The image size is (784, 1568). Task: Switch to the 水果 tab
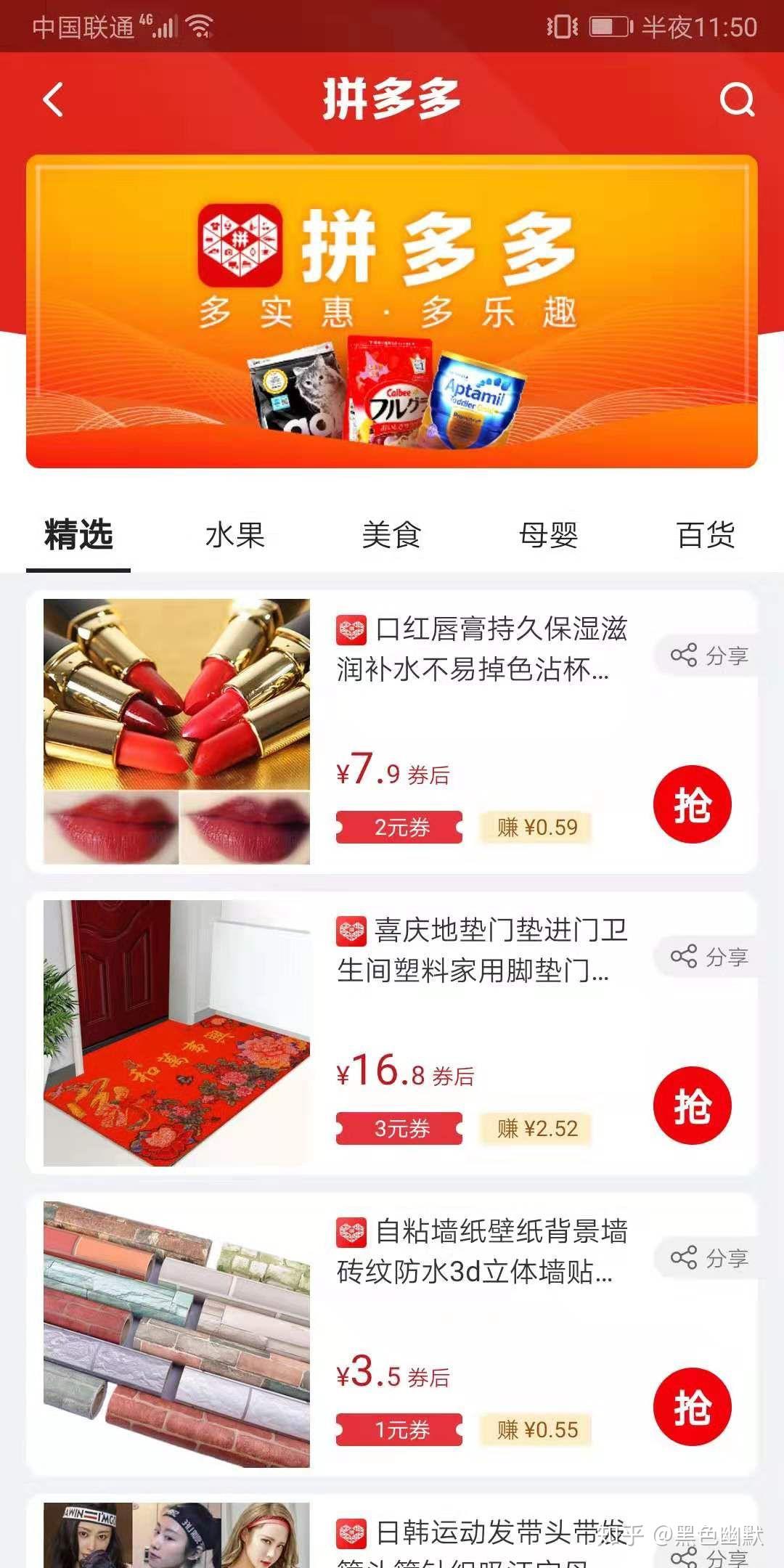(x=234, y=536)
